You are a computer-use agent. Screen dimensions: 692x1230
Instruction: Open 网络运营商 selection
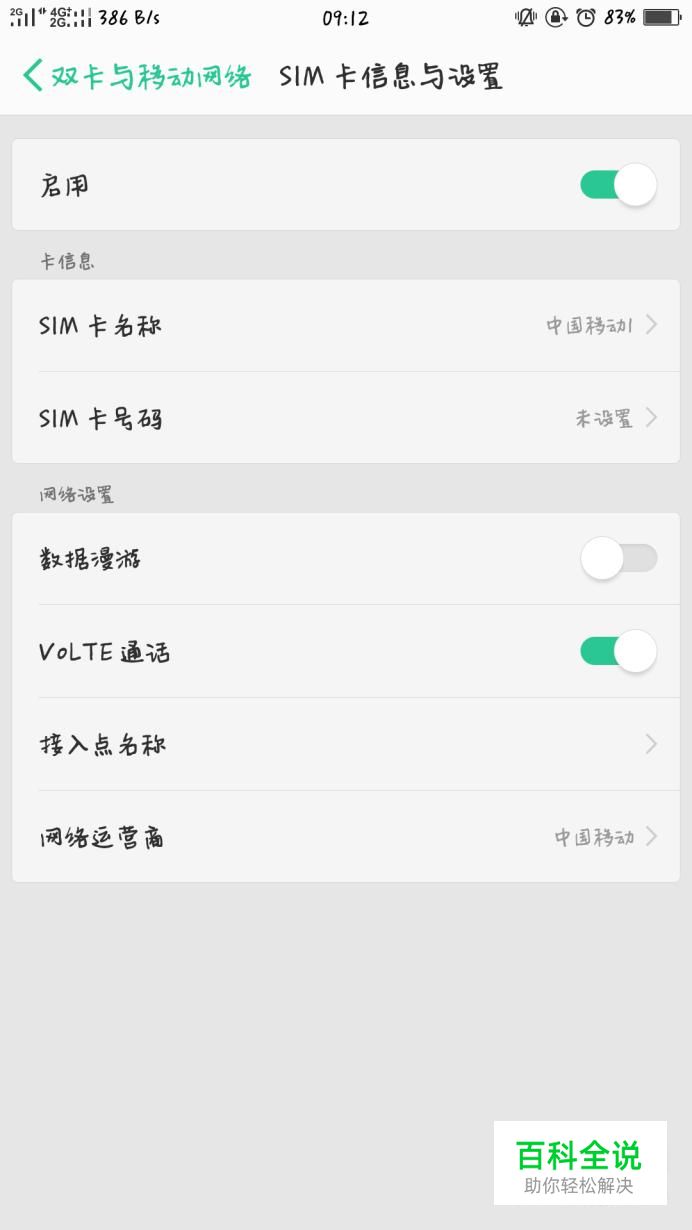coord(346,837)
